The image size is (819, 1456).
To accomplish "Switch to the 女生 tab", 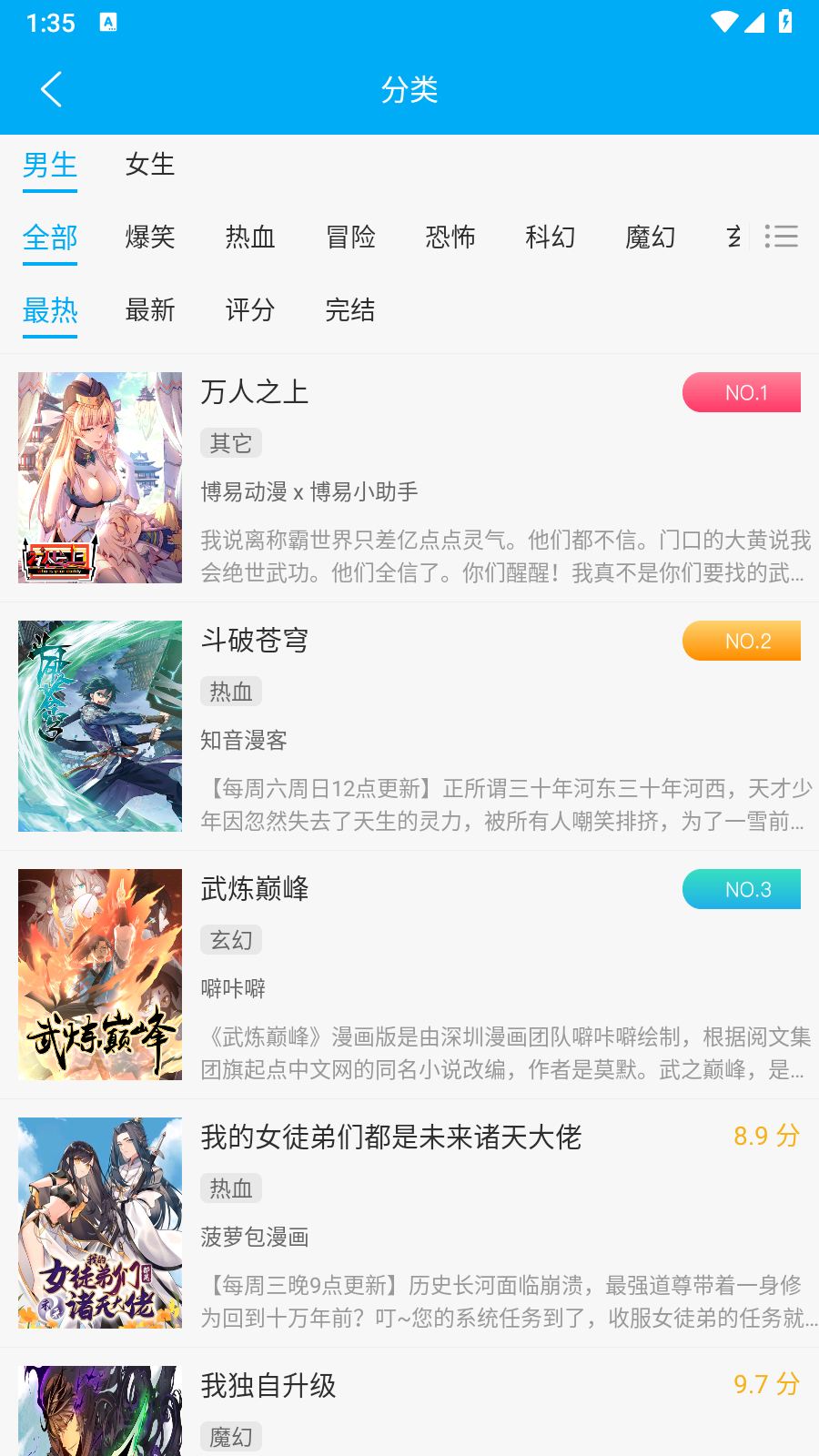I will (150, 165).
